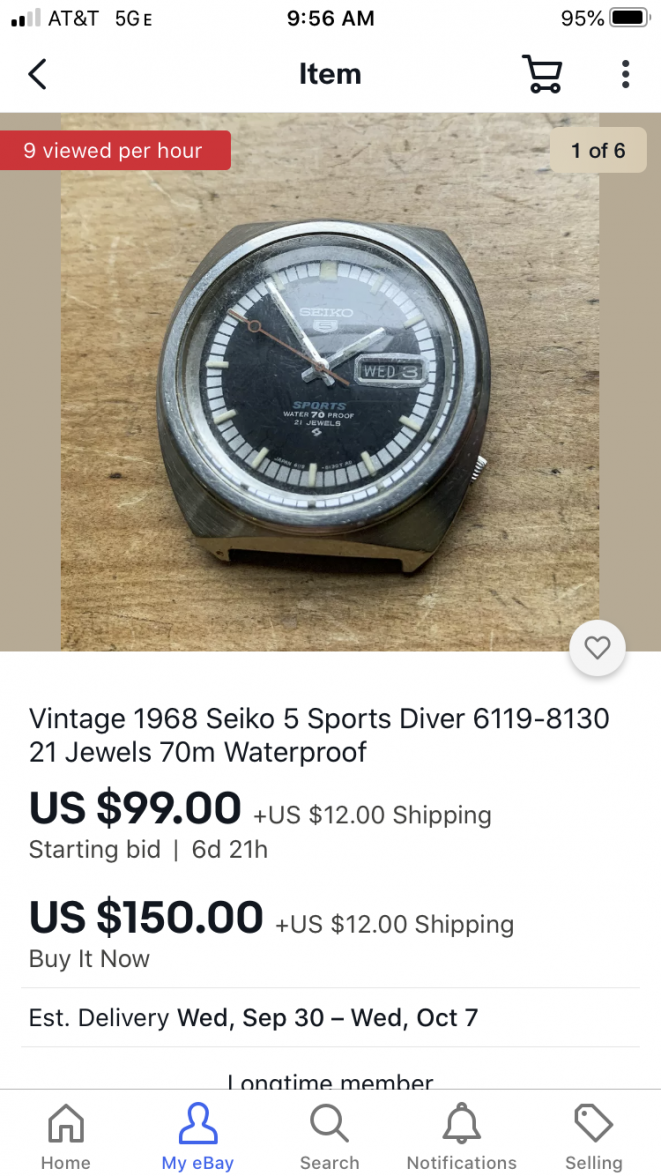Screen dimensions: 661x1176
Task: Switch to the Search tab
Action: click(x=329, y=1136)
